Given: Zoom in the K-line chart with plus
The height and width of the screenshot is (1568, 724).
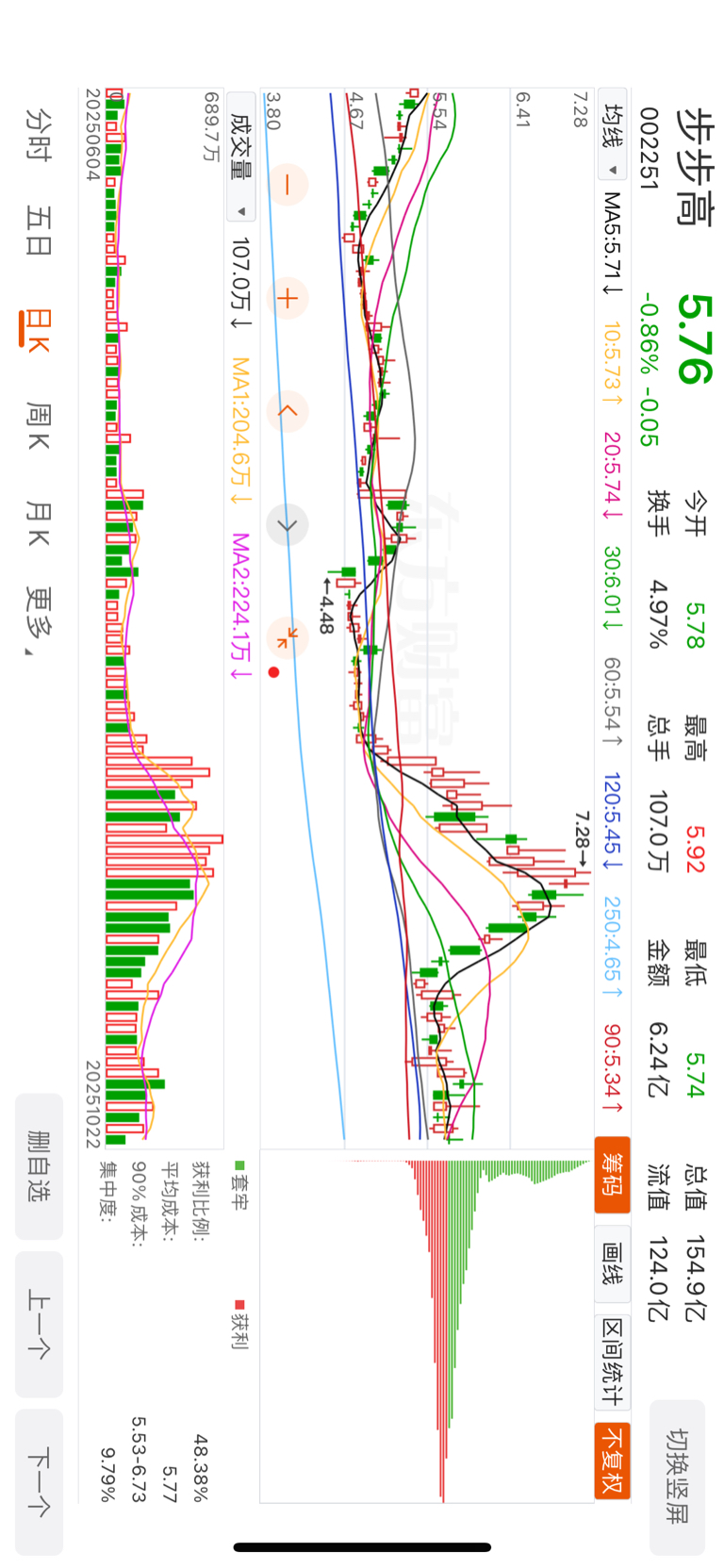Looking at the screenshot, I should pos(288,299).
